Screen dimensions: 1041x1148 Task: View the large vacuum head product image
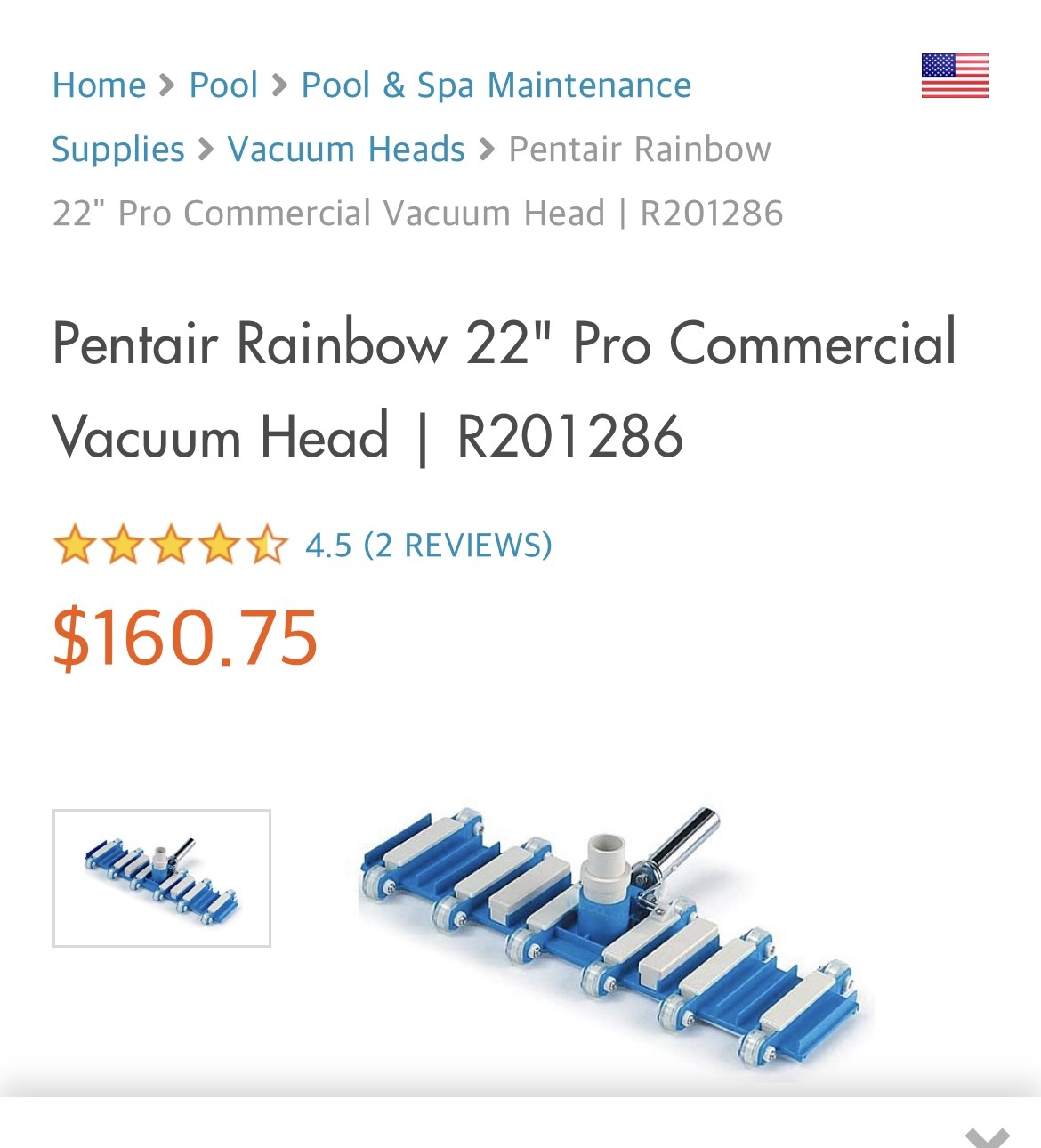tap(614, 934)
